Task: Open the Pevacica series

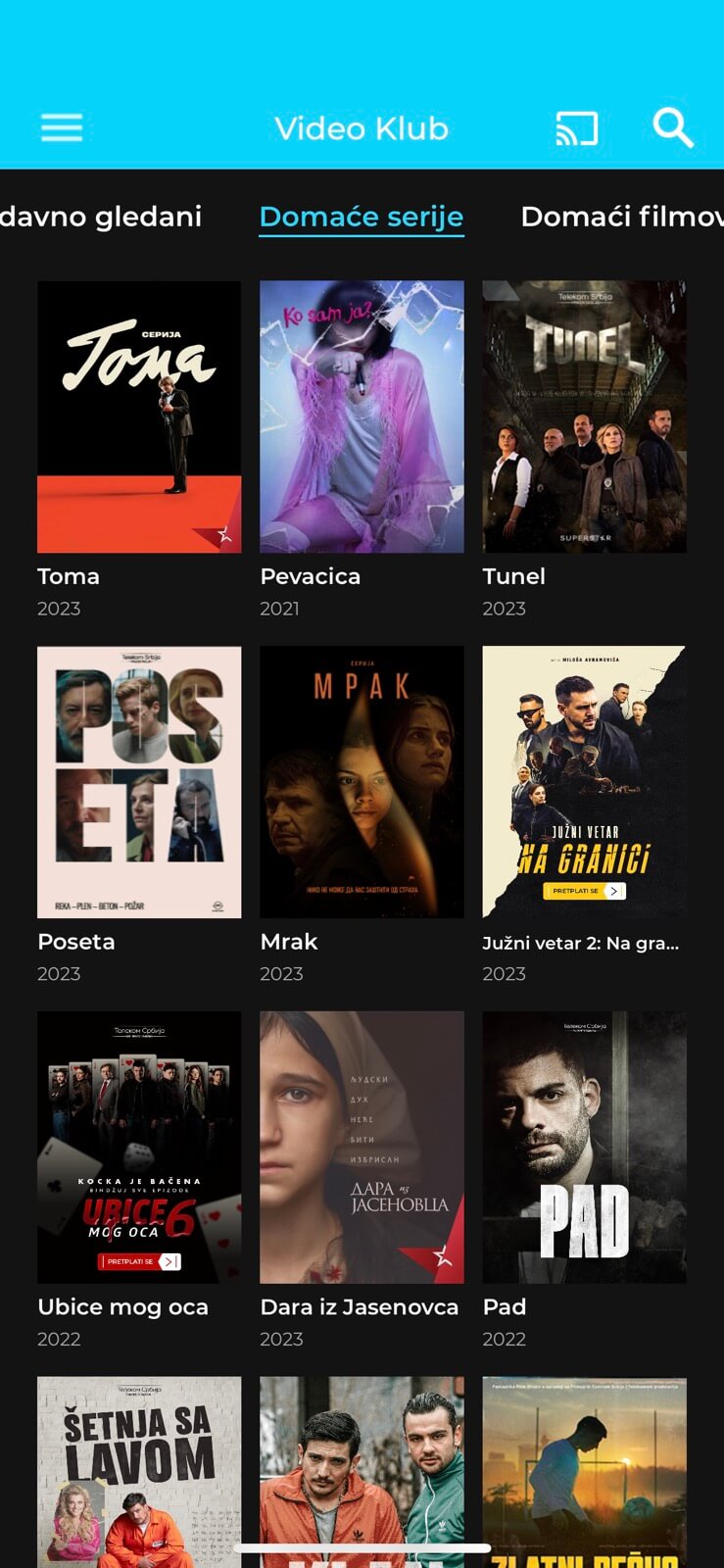Action: tap(362, 416)
